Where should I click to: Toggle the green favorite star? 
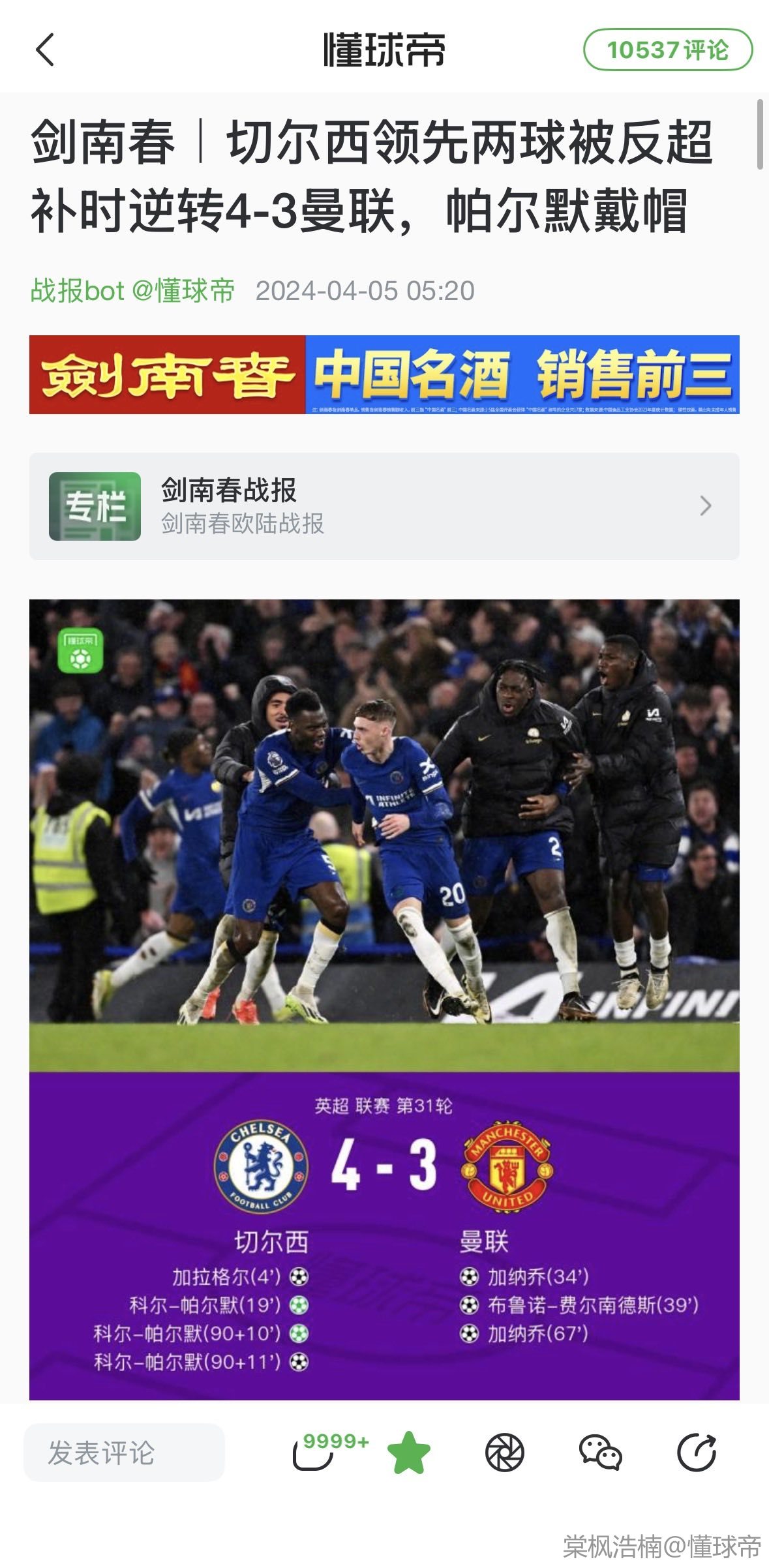(409, 1453)
